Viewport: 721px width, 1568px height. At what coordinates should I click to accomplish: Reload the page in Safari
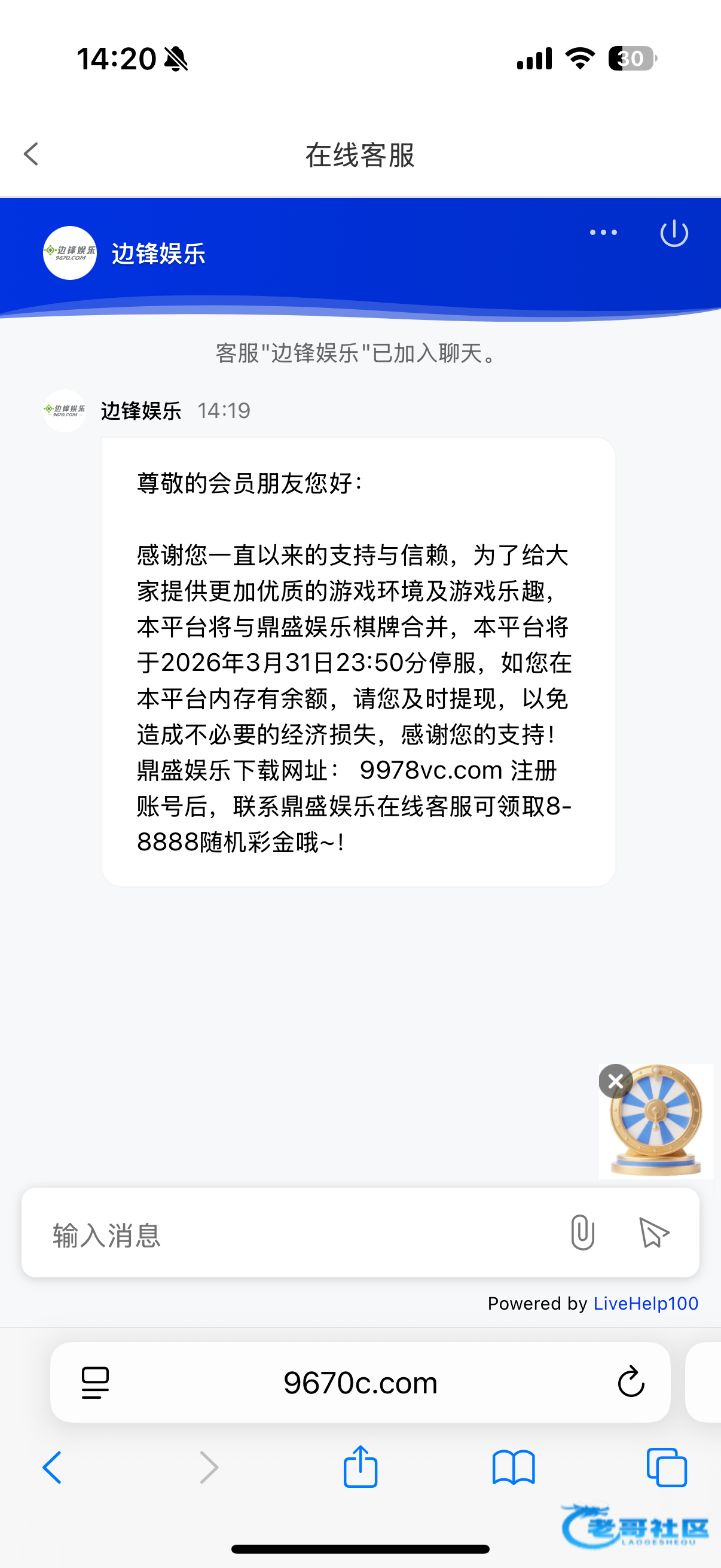pos(630,1382)
